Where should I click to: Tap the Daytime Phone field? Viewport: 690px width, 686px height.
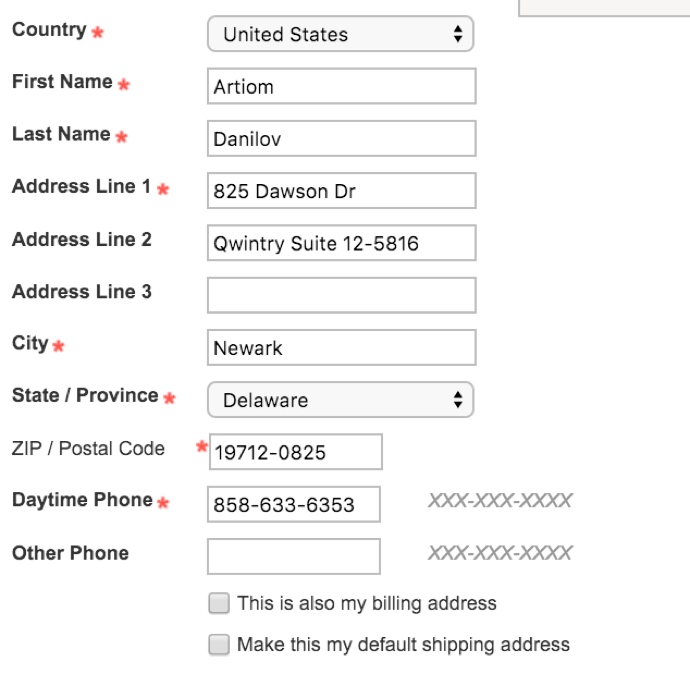point(294,505)
